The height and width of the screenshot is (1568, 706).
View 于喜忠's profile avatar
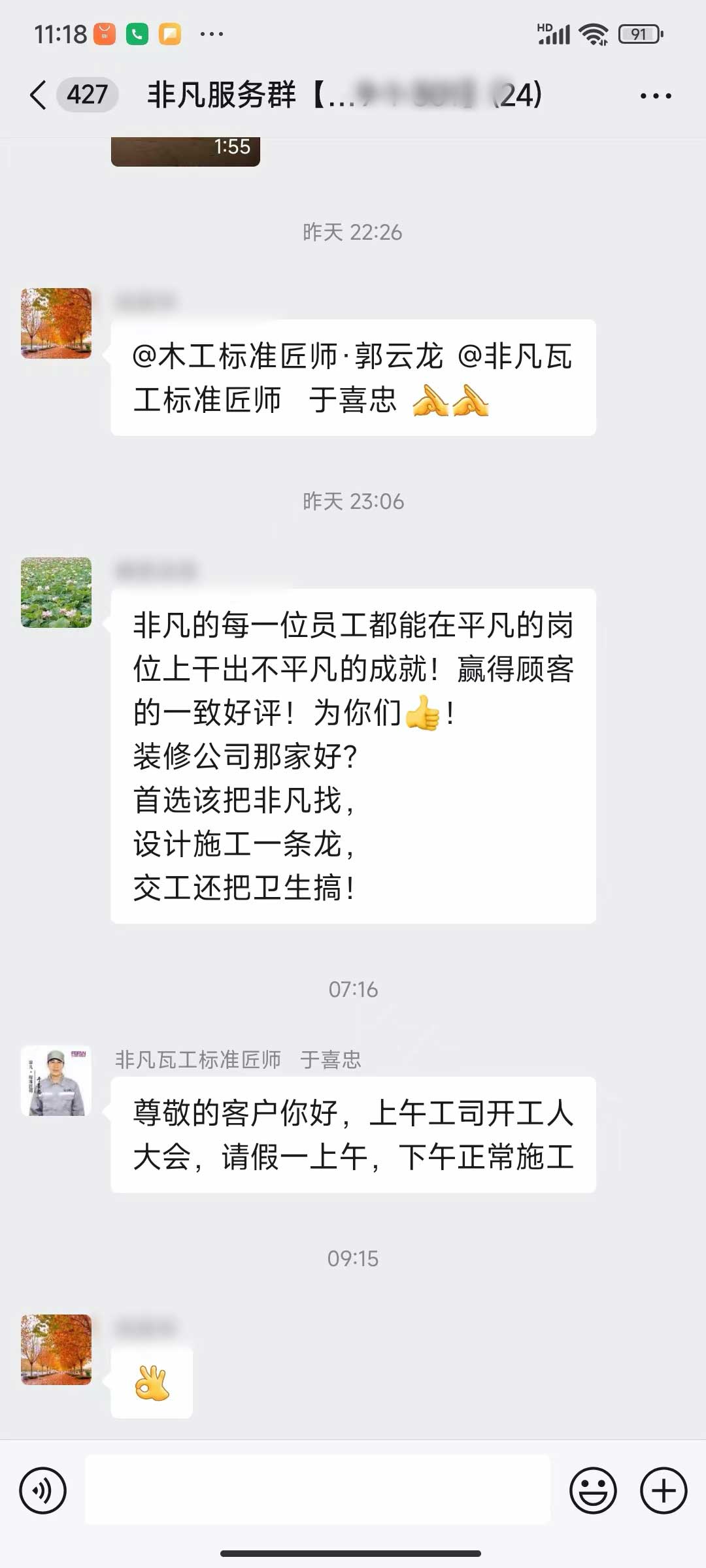(56, 1081)
